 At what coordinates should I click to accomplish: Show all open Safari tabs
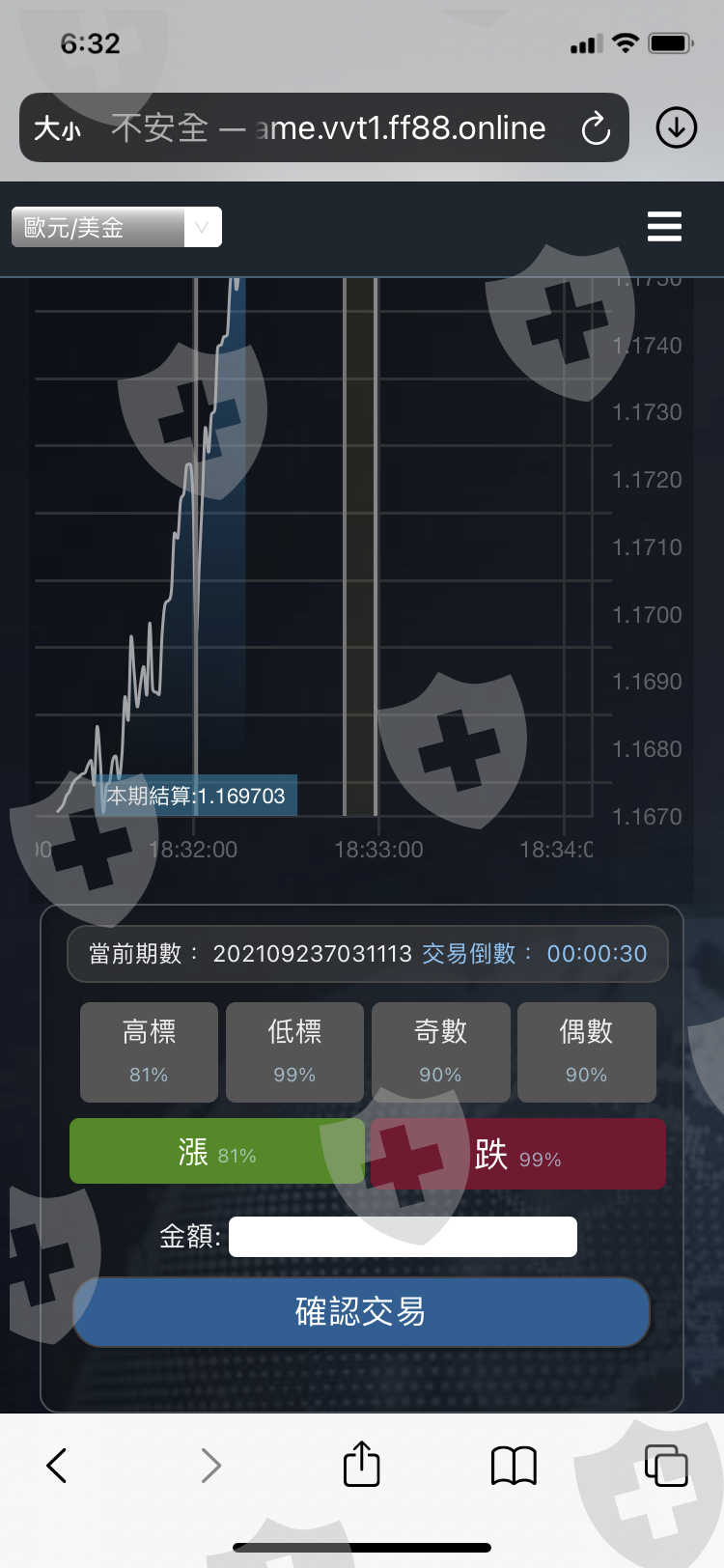click(665, 1466)
